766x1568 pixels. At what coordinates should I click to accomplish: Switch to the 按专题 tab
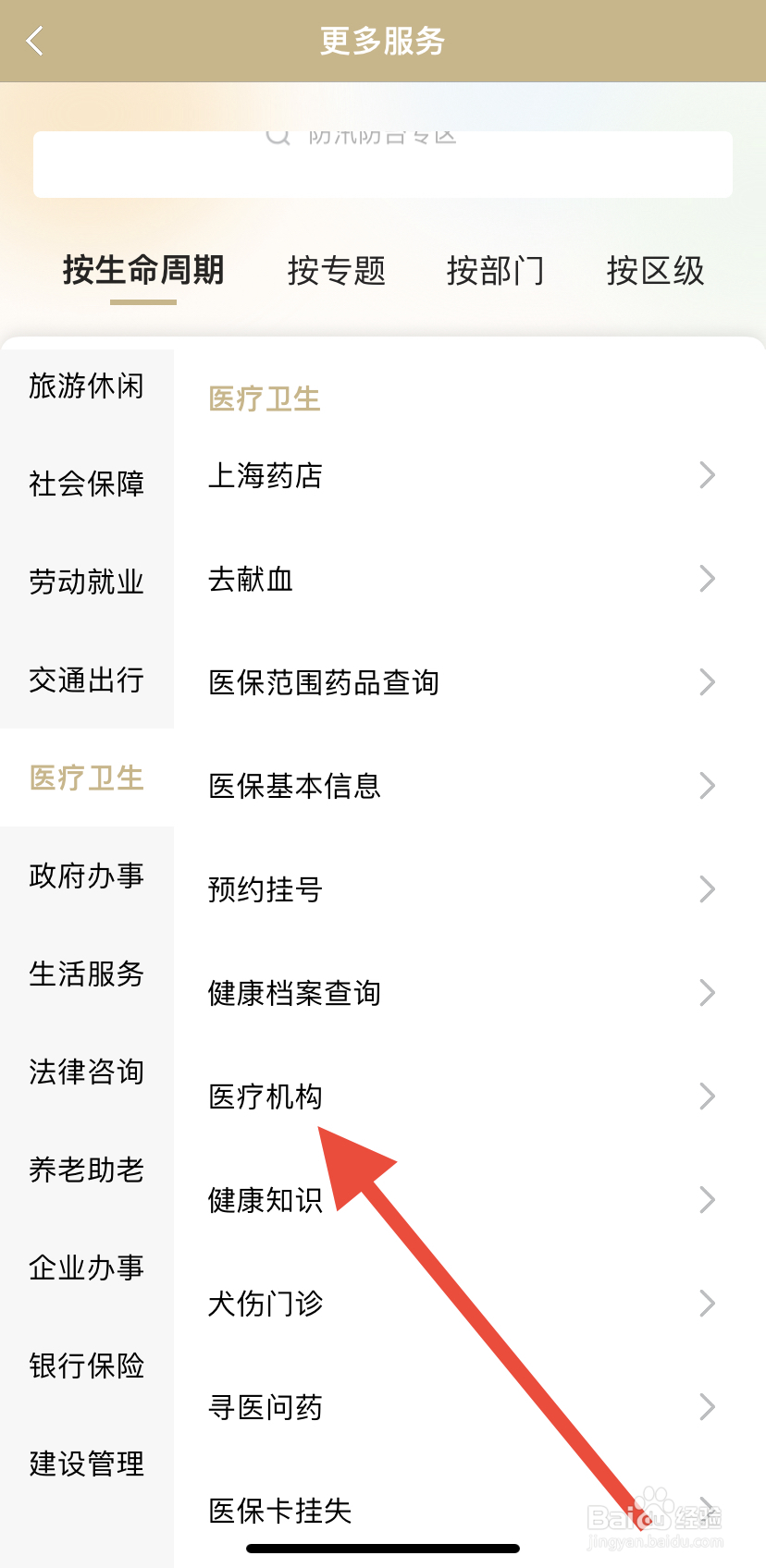tap(337, 270)
